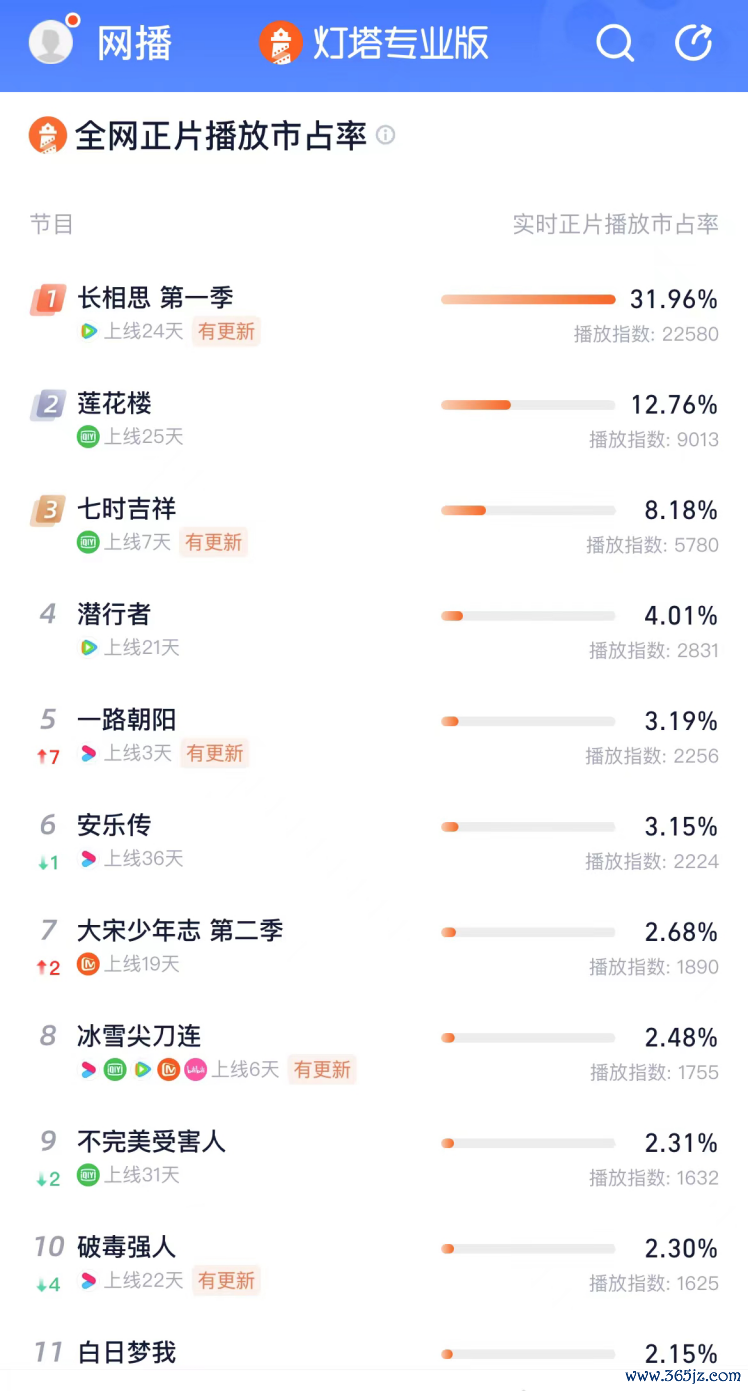
Task: Tap the share icon in header
Action: pos(694,43)
